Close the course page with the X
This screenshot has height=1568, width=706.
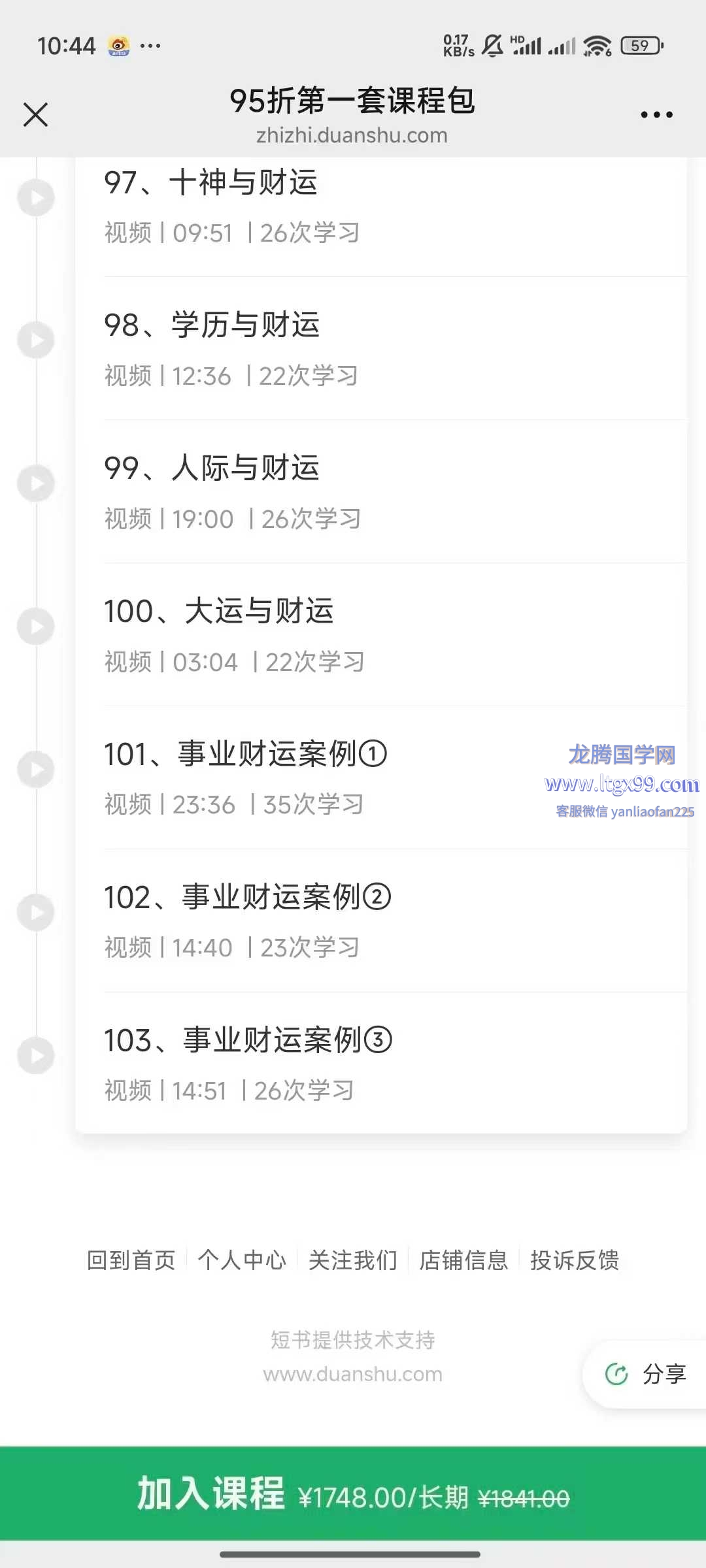(x=35, y=114)
